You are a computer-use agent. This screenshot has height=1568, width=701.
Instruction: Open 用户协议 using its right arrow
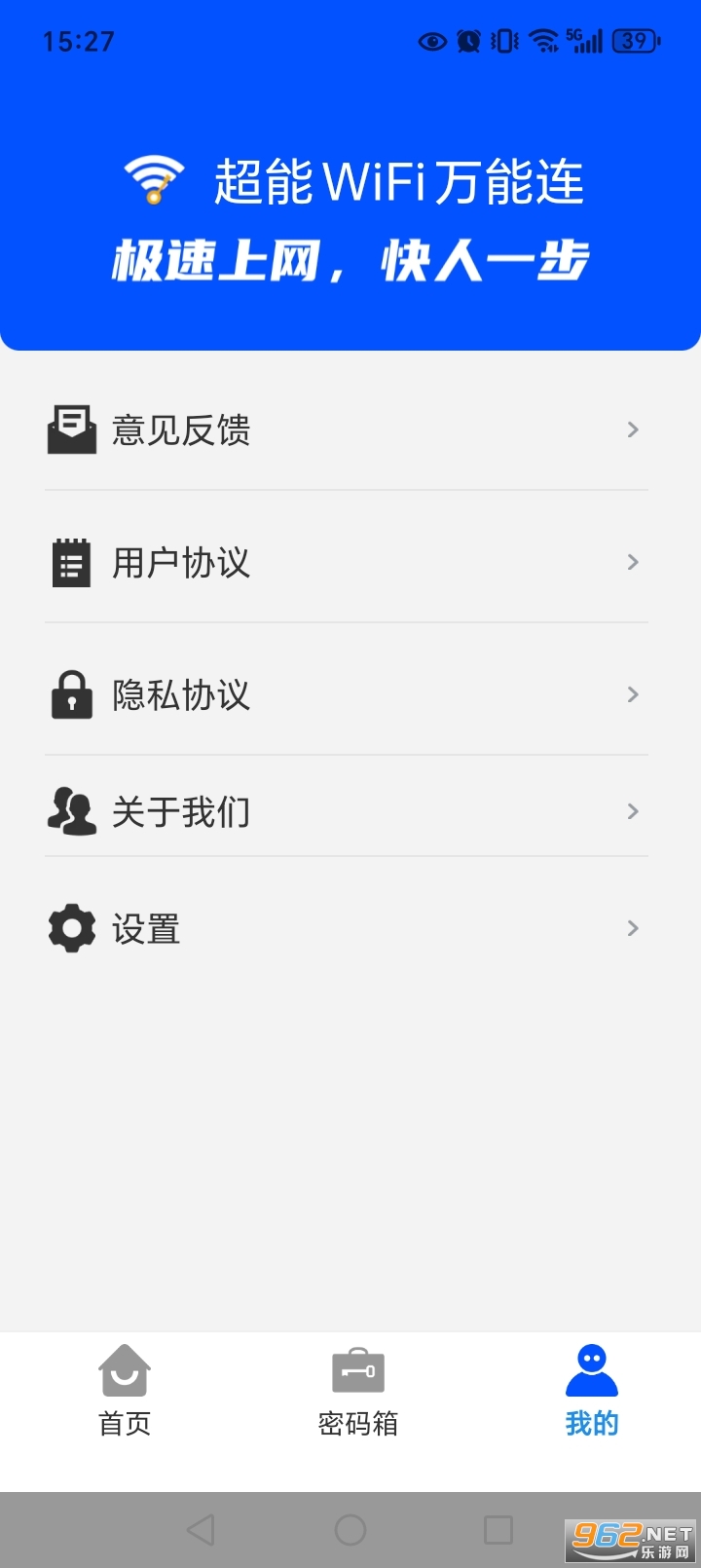(632, 562)
